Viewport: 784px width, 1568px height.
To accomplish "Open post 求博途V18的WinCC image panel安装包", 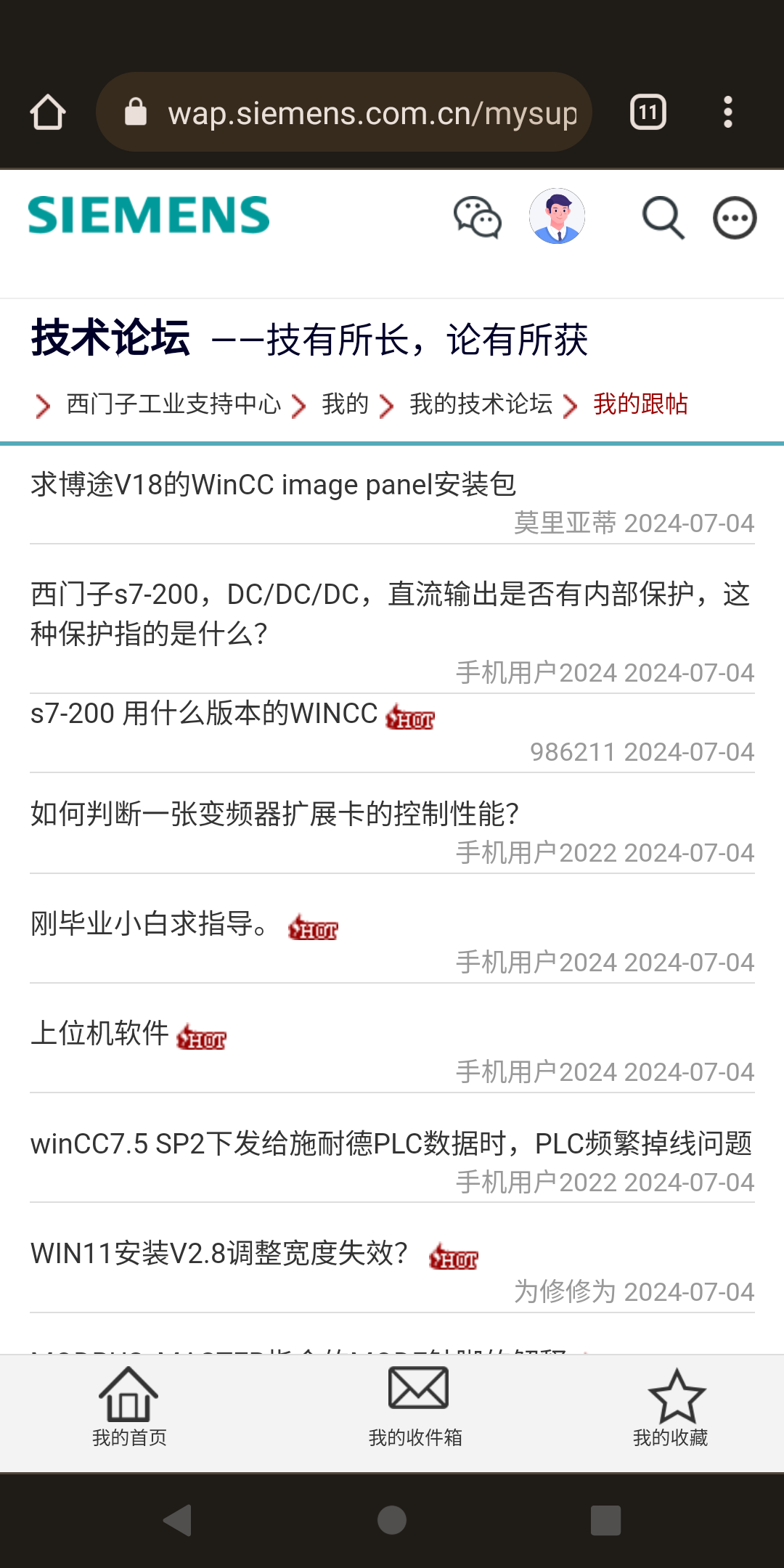I will tap(273, 484).
